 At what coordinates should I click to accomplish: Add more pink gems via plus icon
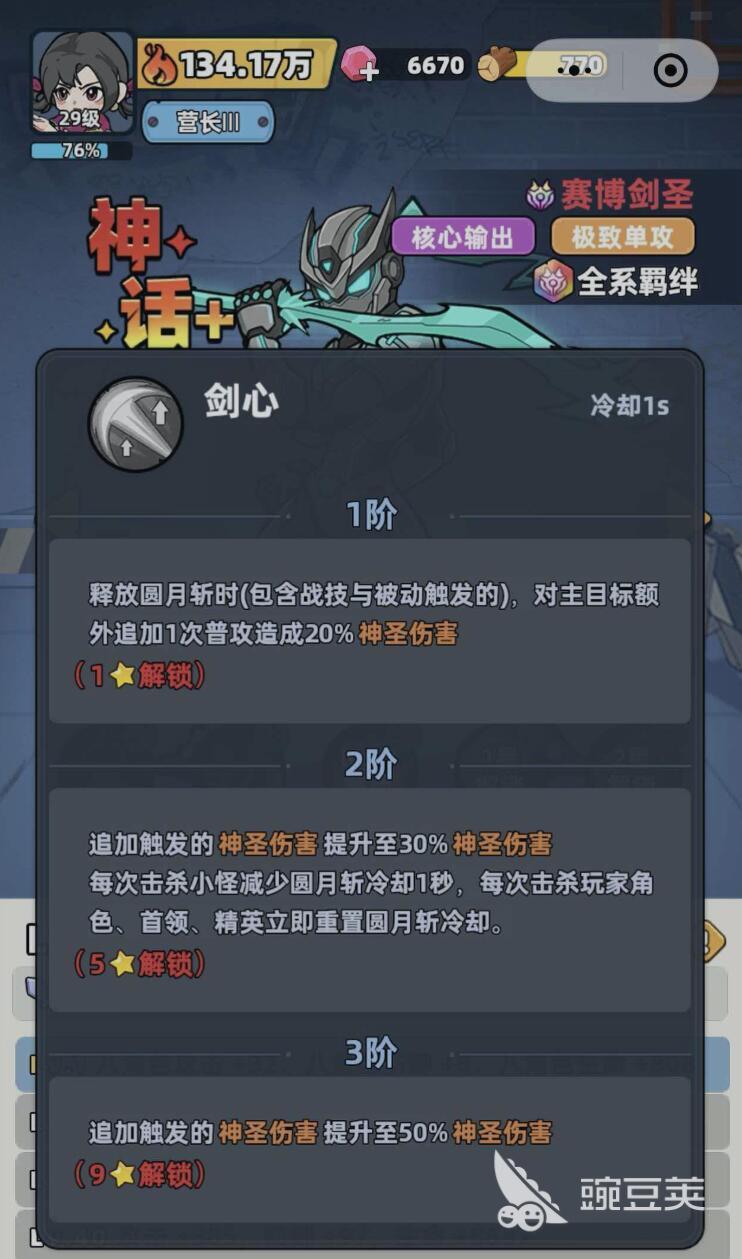360,66
